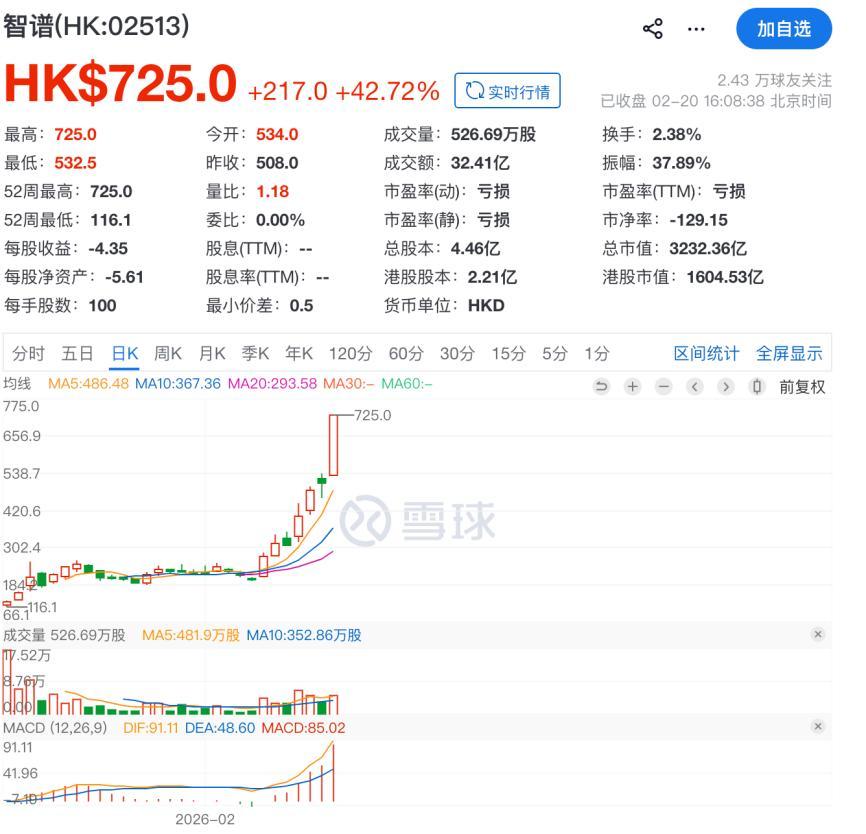Image resolution: width=866 pixels, height=834 pixels.
Task: Open the three-dot overflow menu
Action: tap(696, 29)
